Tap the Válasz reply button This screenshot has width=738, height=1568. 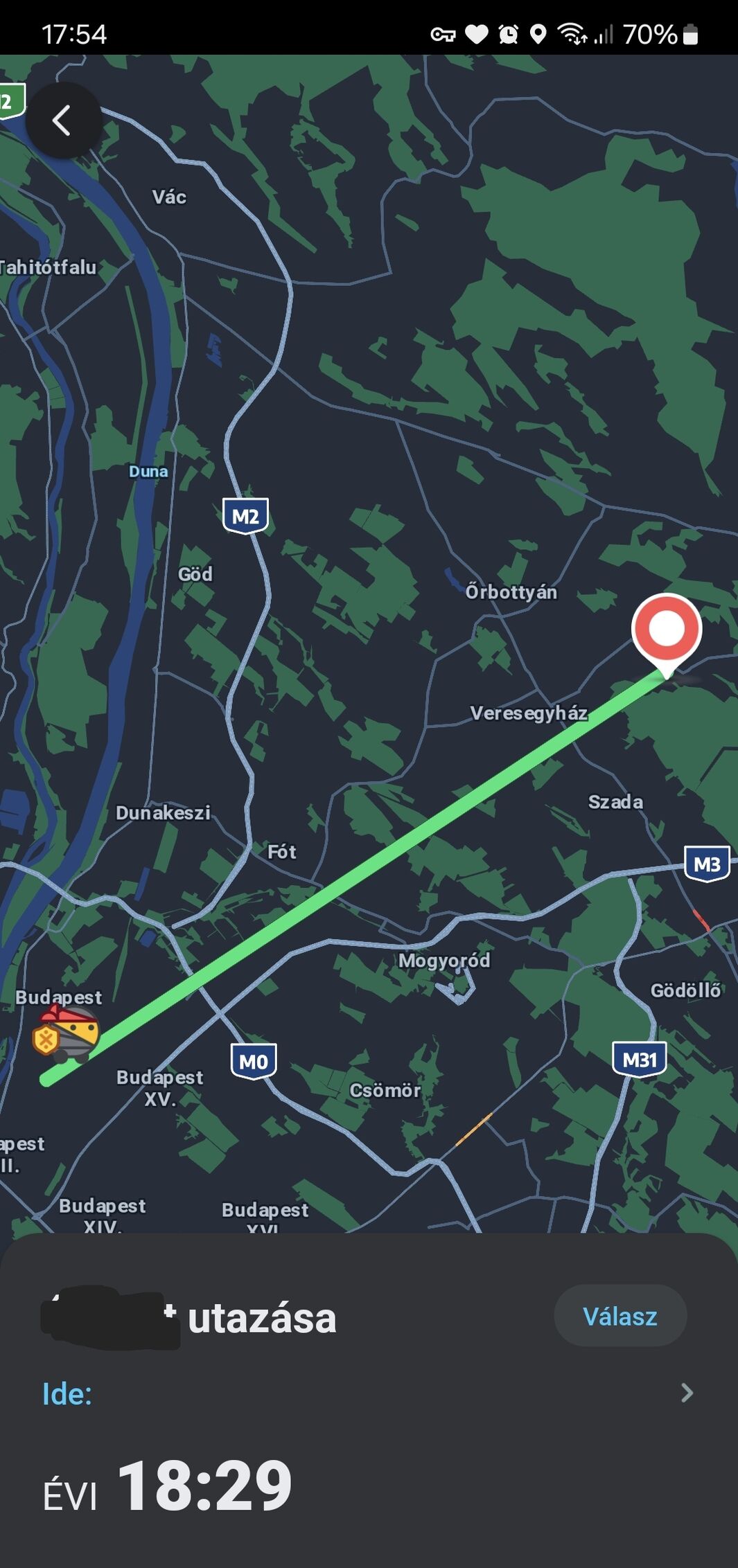(620, 1316)
